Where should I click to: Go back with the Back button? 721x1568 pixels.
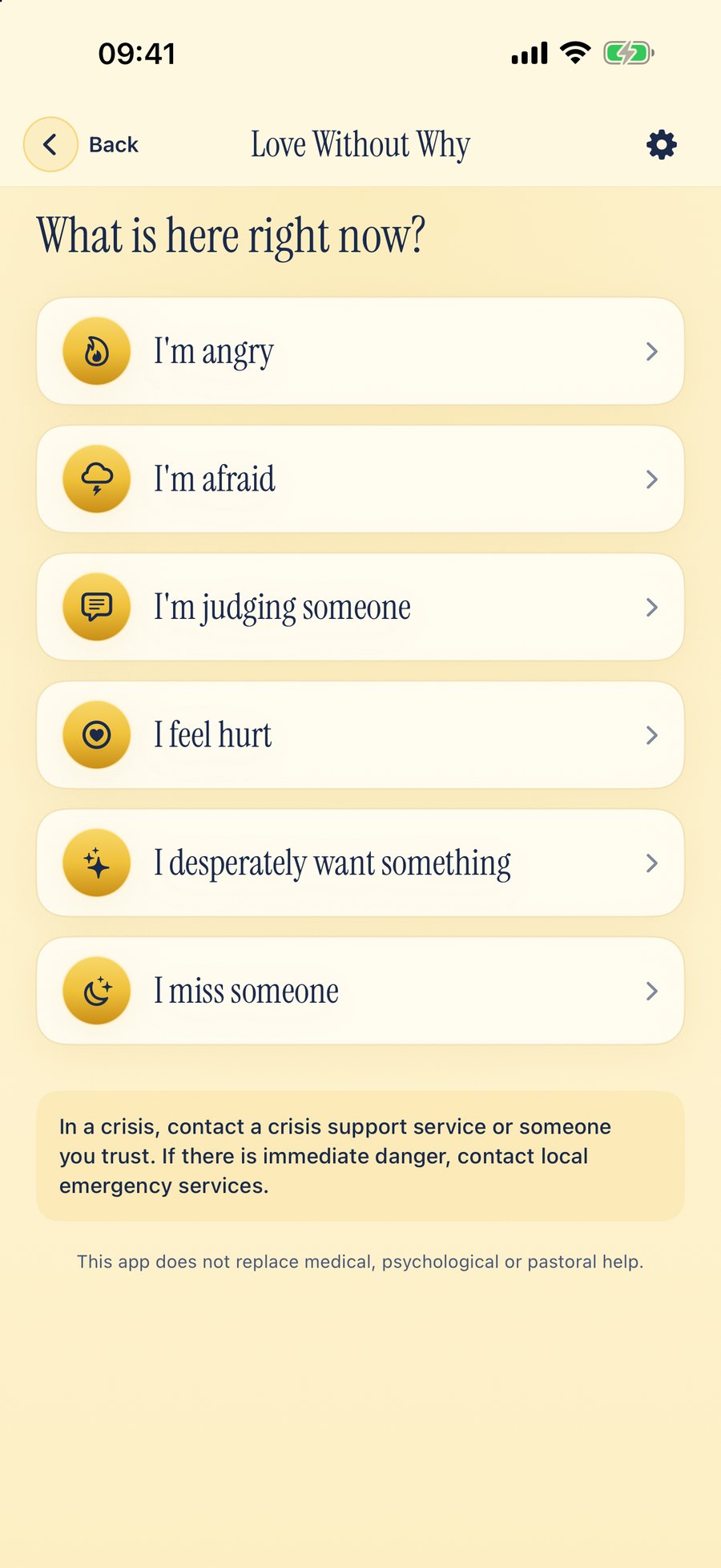click(x=82, y=145)
